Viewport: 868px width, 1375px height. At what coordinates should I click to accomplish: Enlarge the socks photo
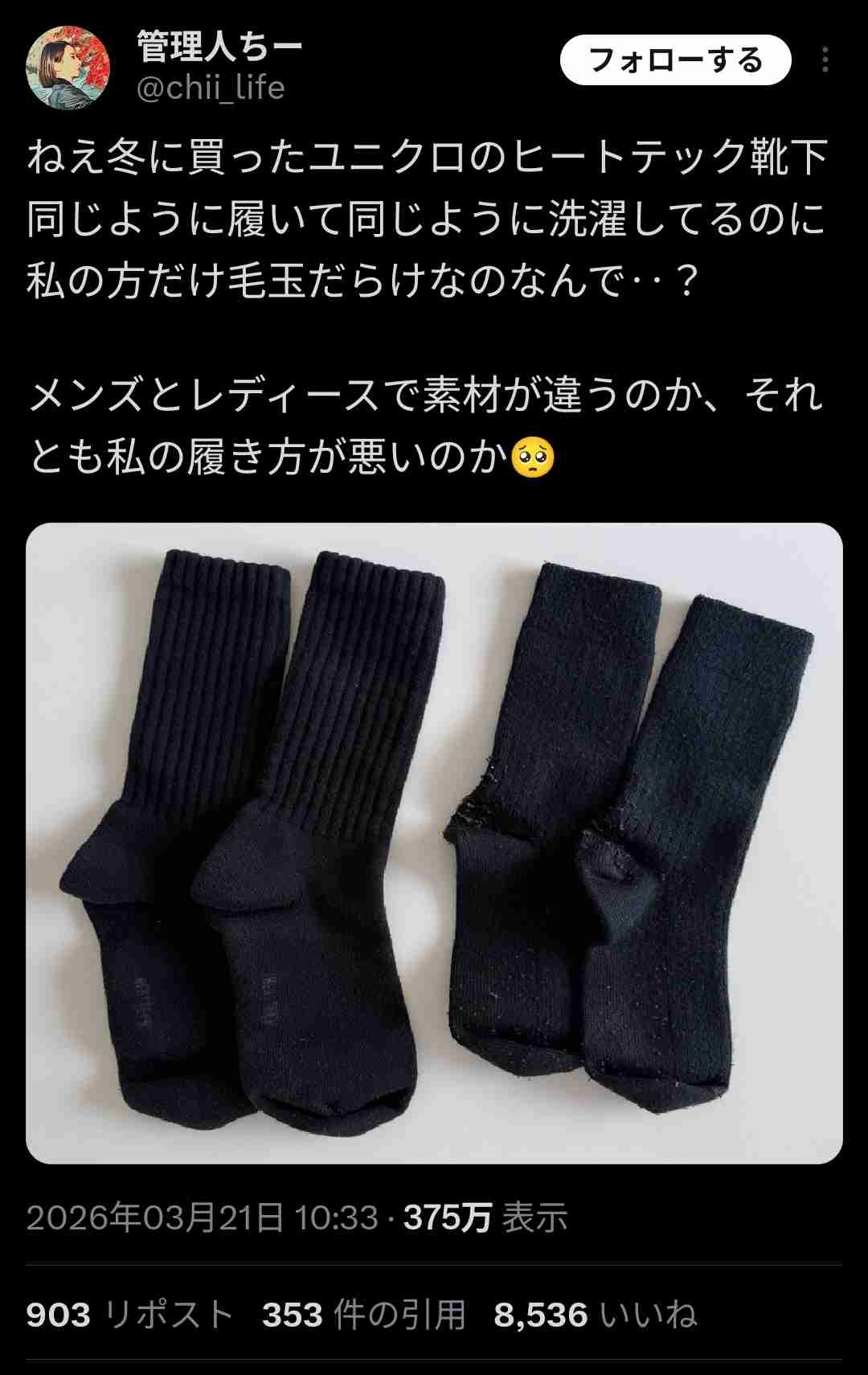tap(434, 843)
